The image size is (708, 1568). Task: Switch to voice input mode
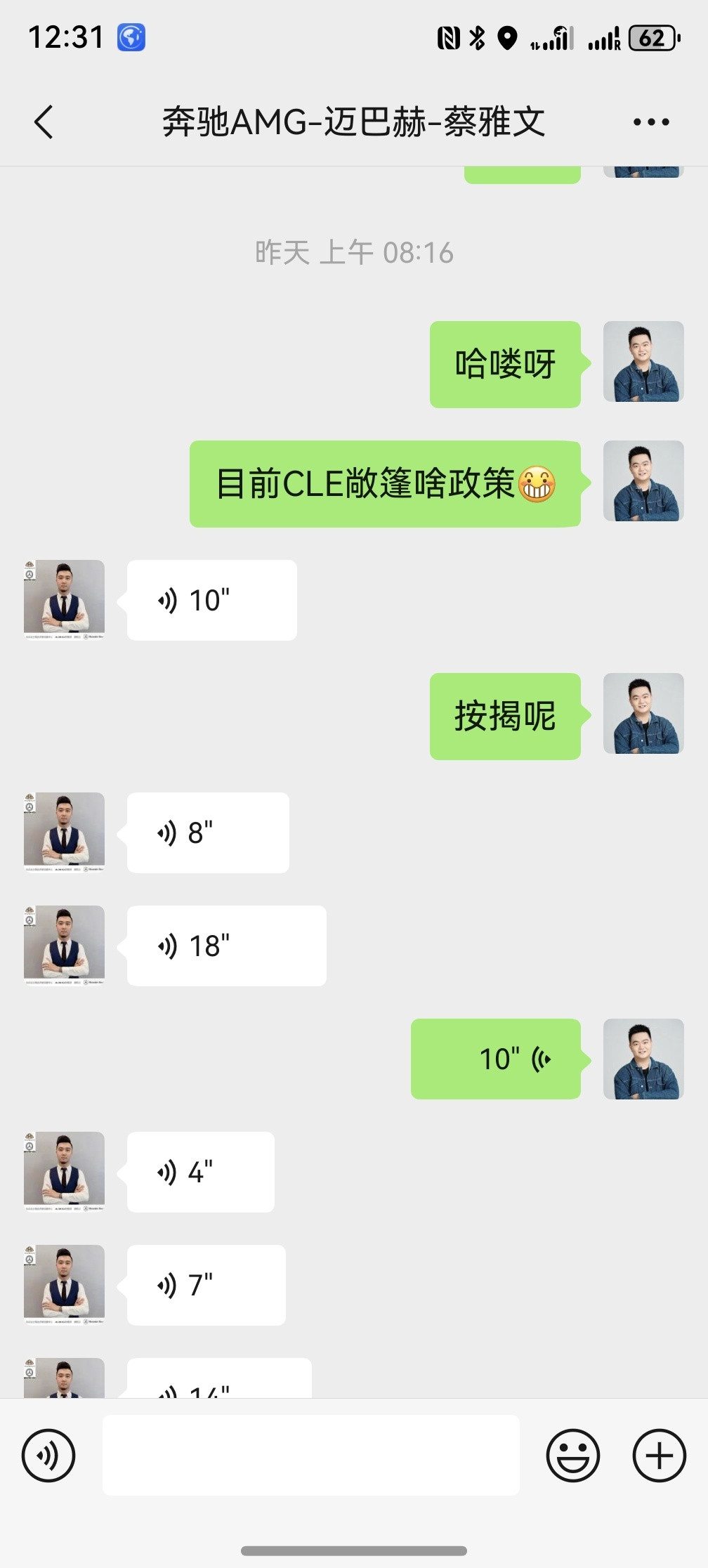(x=48, y=1455)
